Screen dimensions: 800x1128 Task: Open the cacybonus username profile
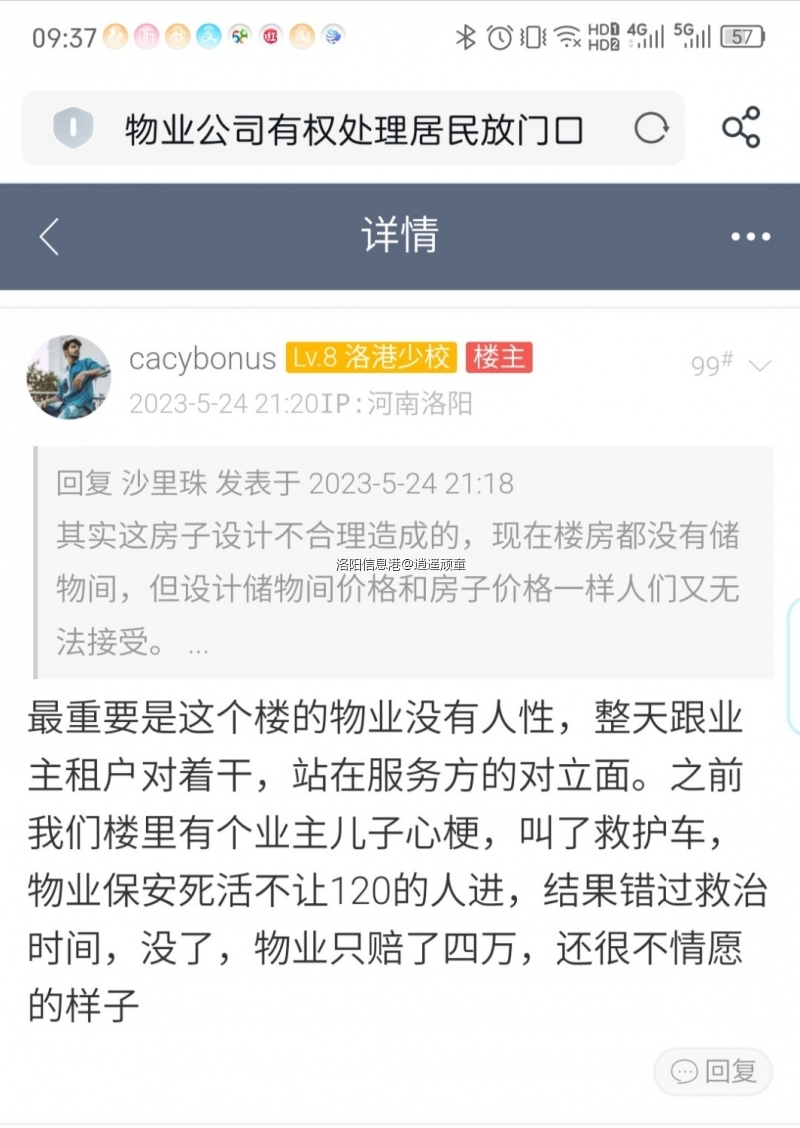pos(202,358)
